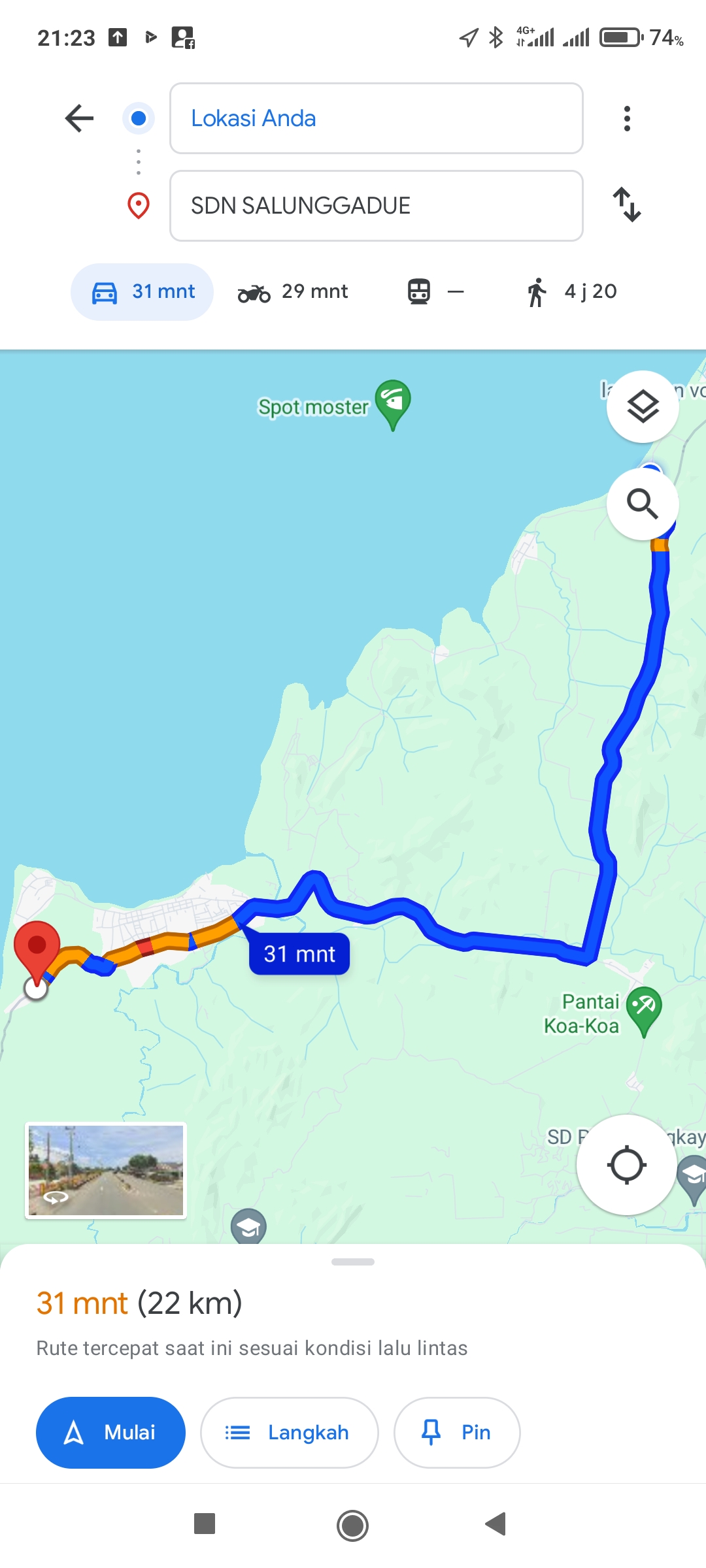Open the three-dot overflow menu

tap(627, 118)
